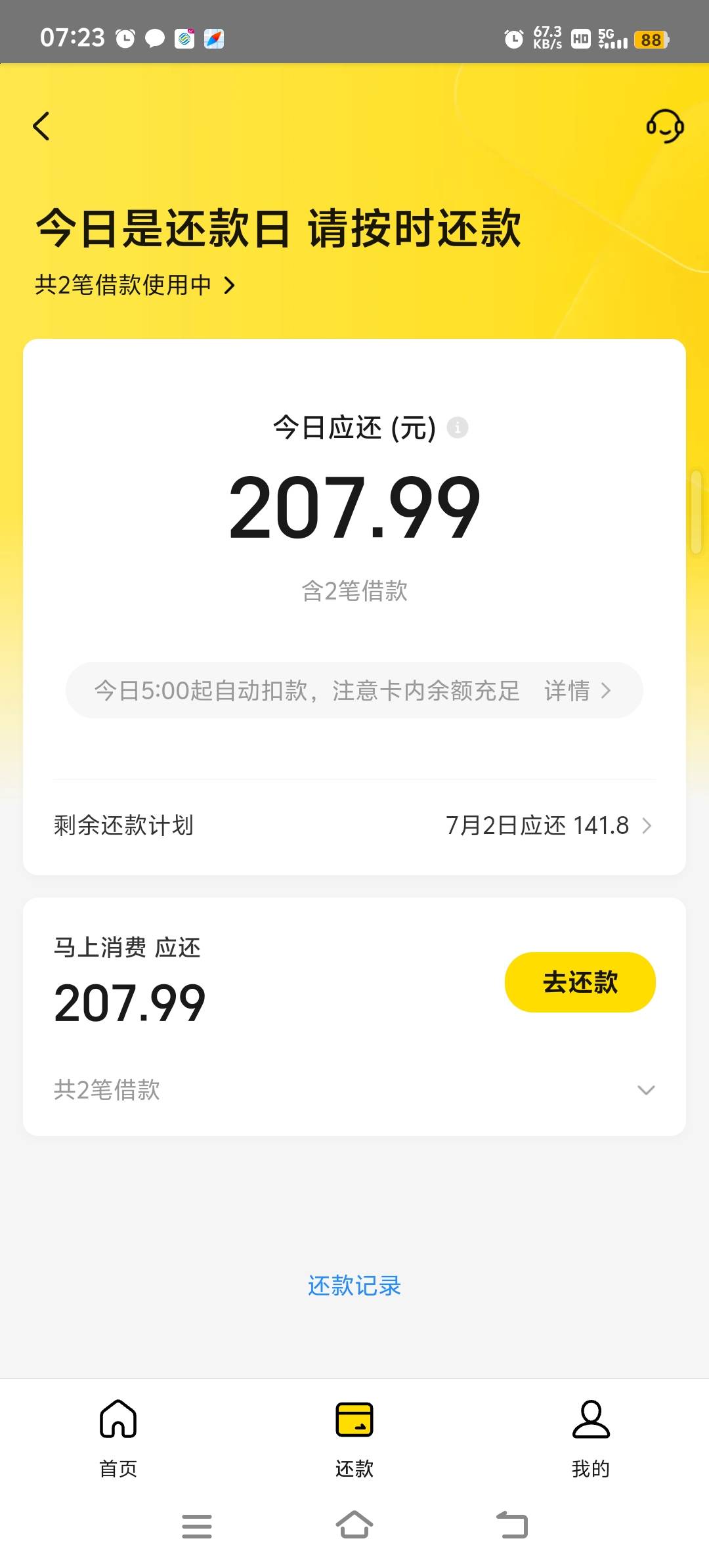Switch to the 首页 tab

(118, 1439)
